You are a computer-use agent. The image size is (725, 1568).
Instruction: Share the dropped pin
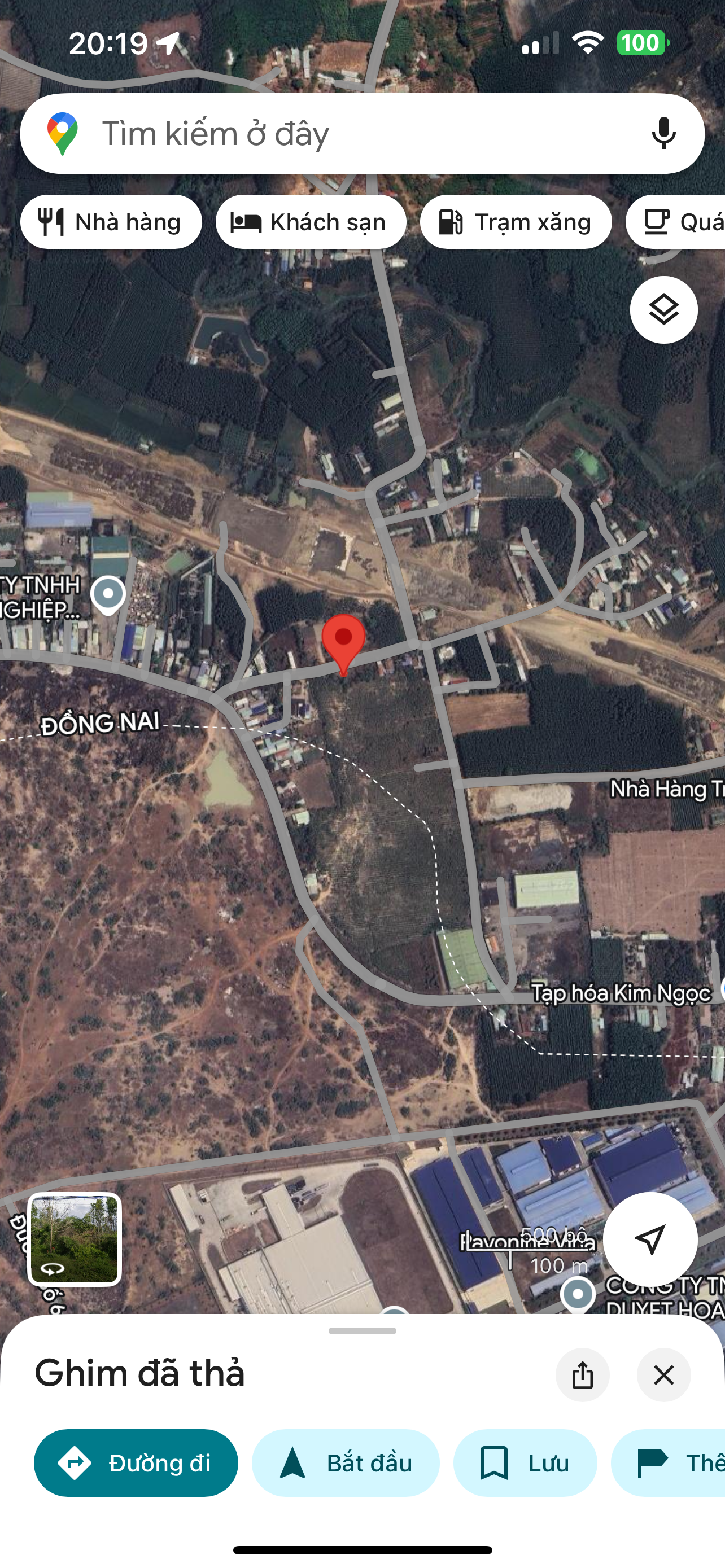582,1375
